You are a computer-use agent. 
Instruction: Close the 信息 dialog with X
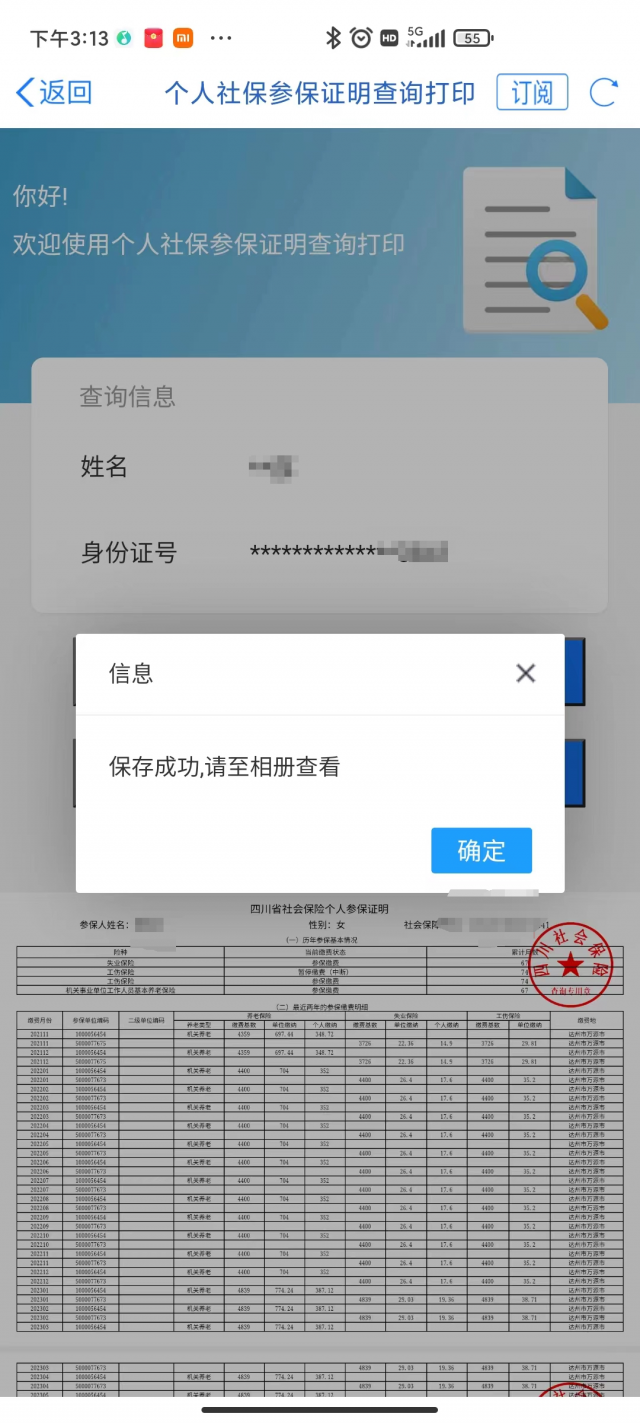click(525, 673)
